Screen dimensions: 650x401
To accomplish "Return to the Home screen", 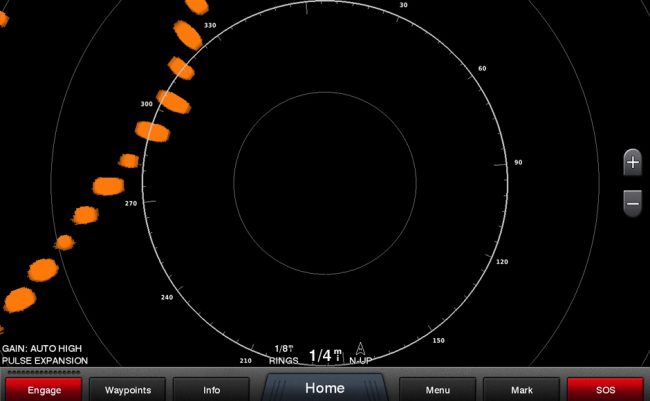I will click(324, 387).
